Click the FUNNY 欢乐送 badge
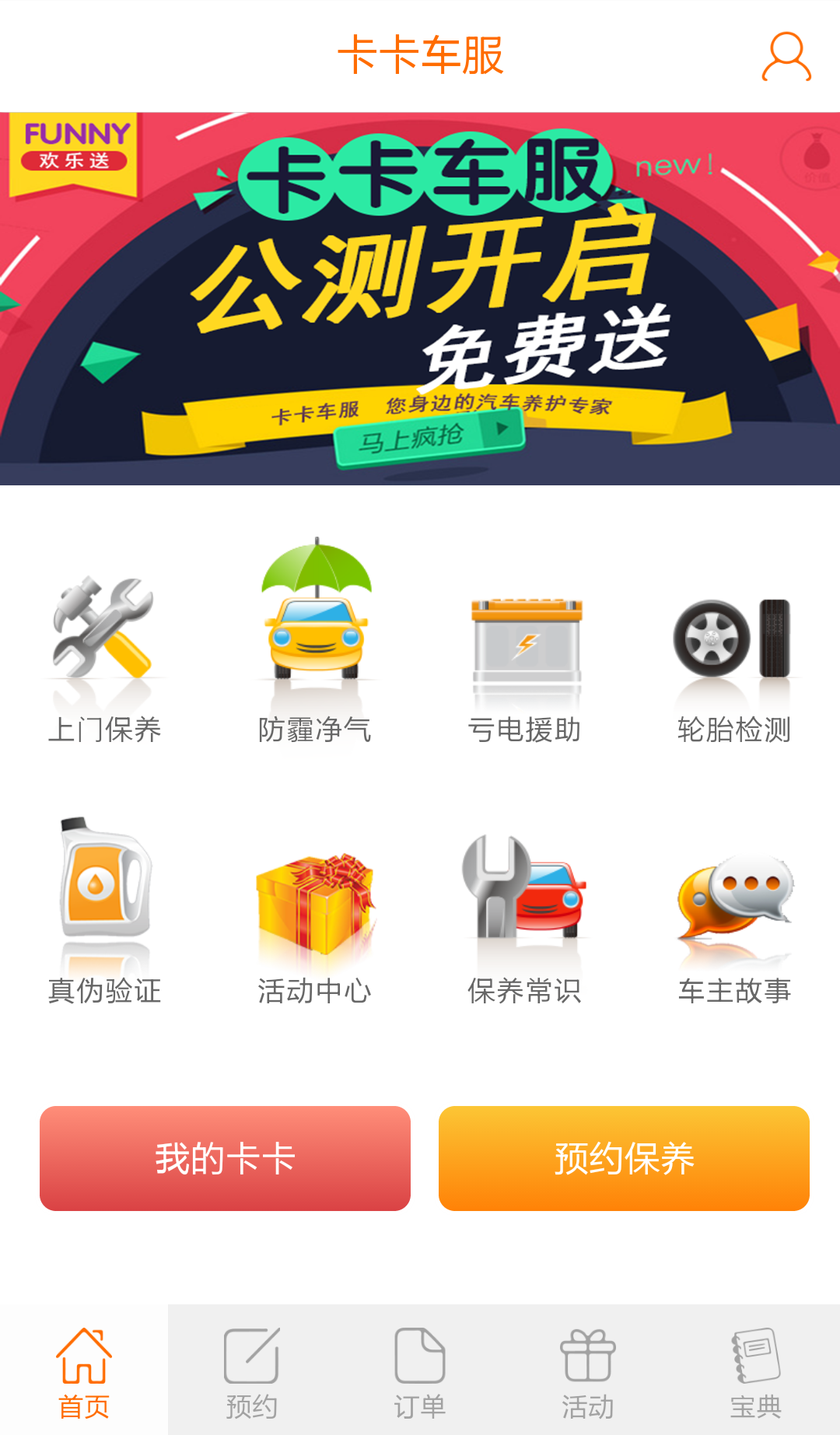Image resolution: width=840 pixels, height=1435 pixels. point(76,144)
